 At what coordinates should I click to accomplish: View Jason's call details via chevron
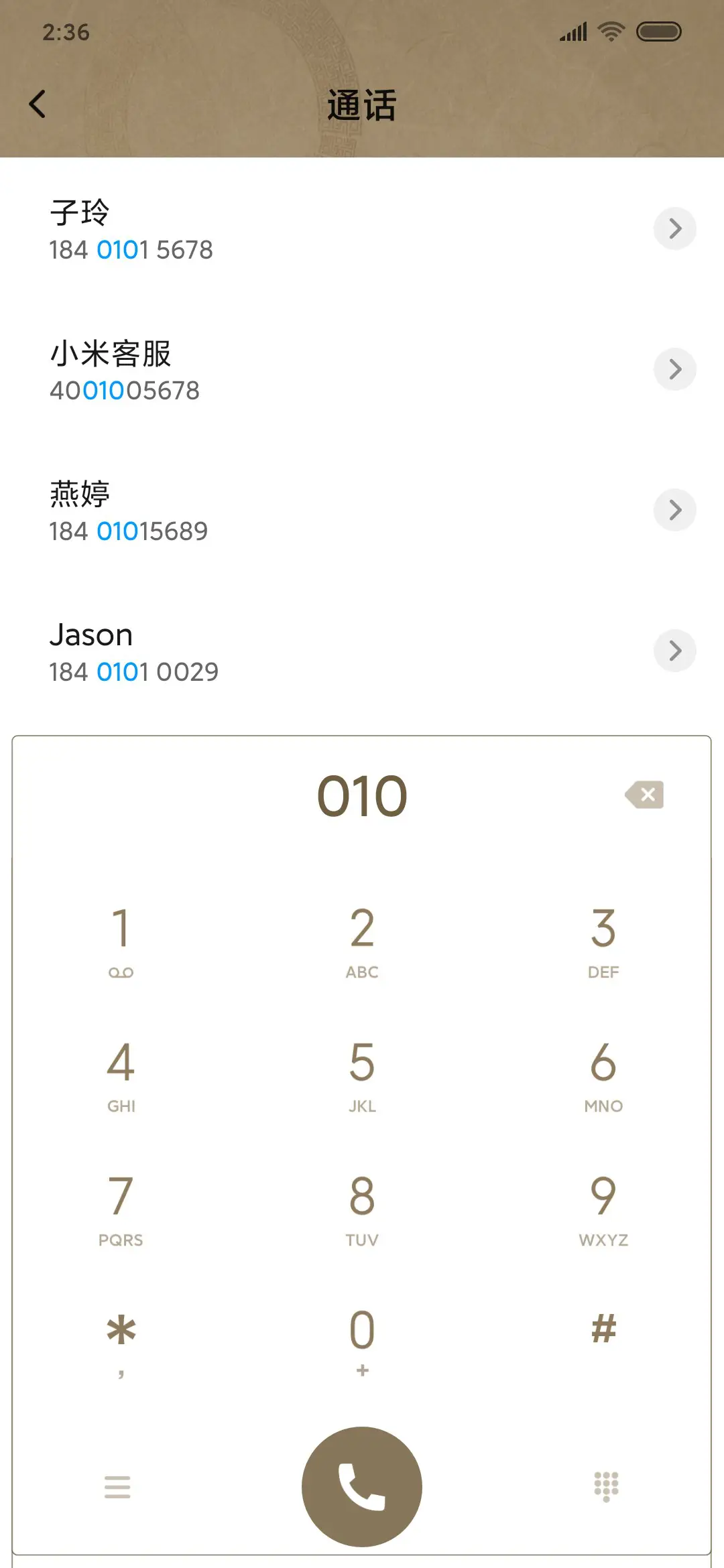[674, 651]
